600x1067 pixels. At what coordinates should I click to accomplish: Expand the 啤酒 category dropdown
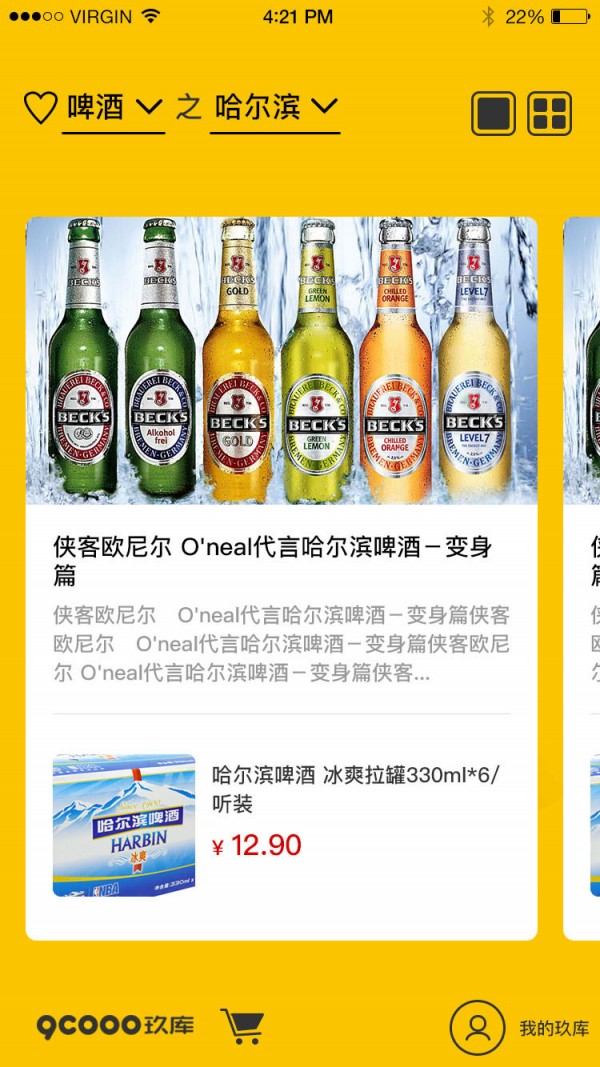[113, 108]
